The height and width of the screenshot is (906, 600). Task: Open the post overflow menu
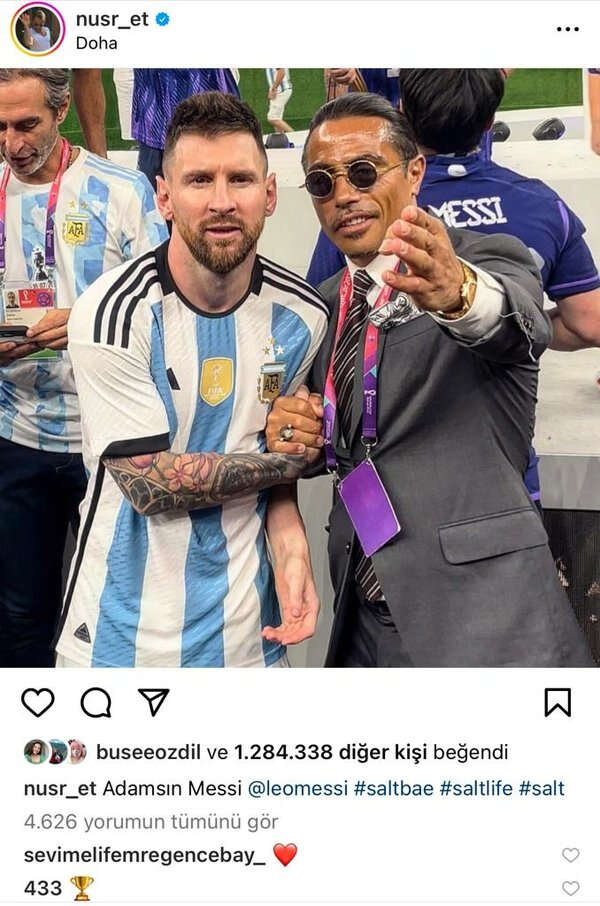567,29
